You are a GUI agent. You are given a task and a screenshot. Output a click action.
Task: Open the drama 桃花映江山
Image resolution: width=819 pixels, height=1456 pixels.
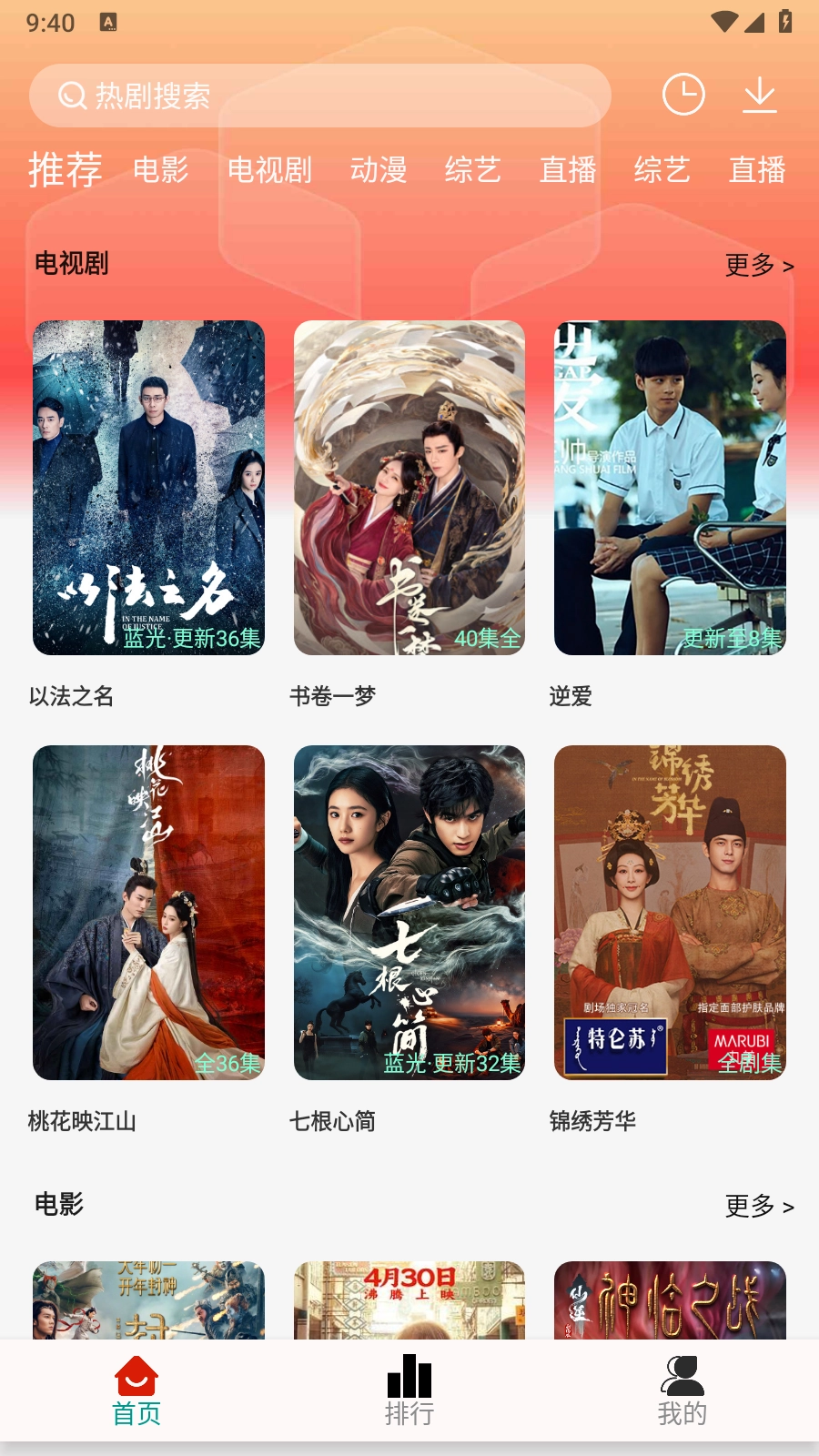pos(148,913)
